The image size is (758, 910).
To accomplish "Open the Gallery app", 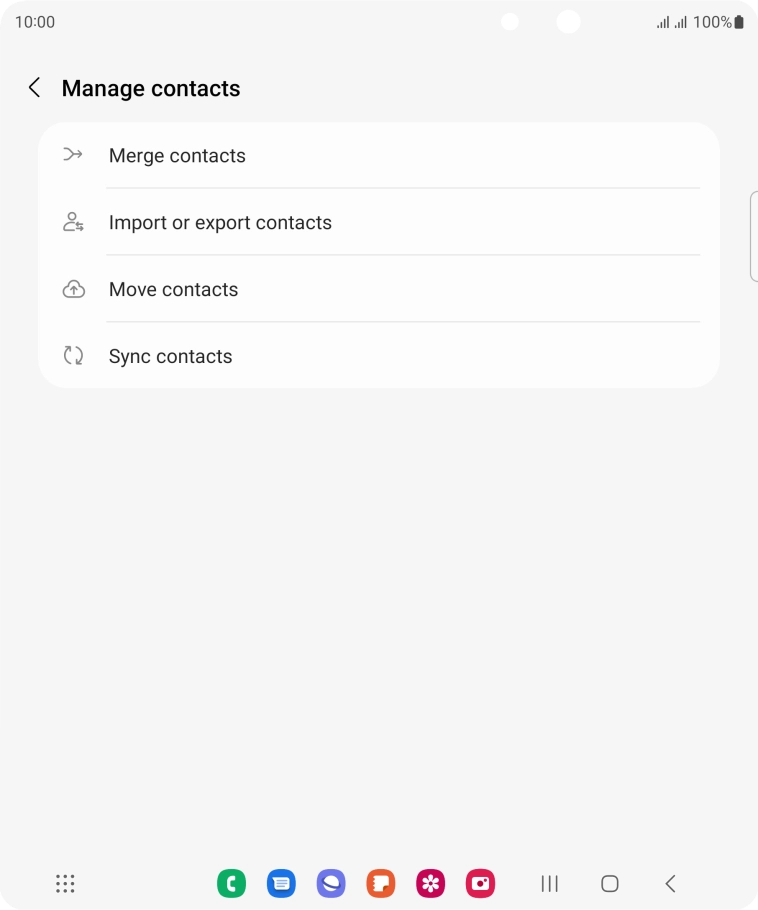I will click(x=430, y=883).
